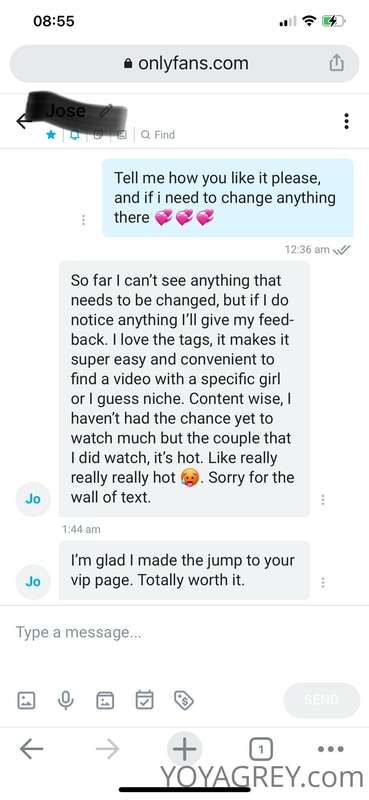Go back in the browser
This screenshot has height=800, width=369.
pos(31,749)
